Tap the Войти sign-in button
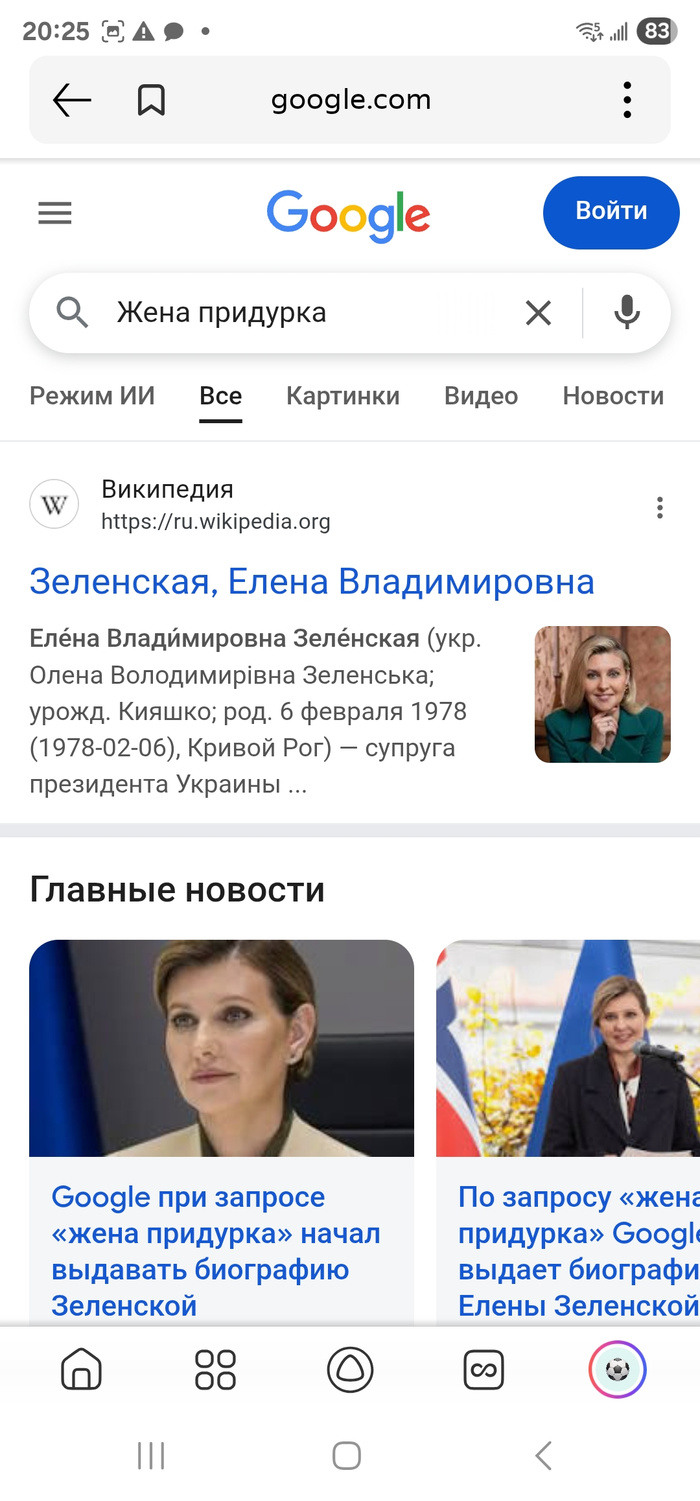700x1501 pixels. [x=611, y=212]
